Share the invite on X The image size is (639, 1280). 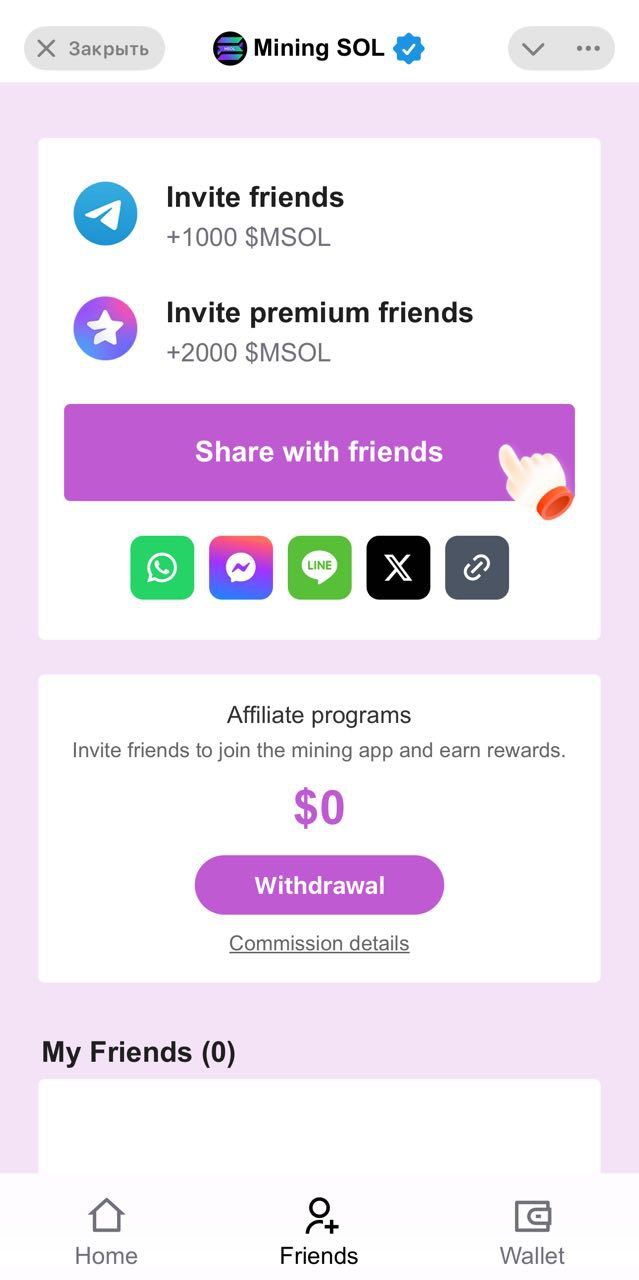coord(398,568)
